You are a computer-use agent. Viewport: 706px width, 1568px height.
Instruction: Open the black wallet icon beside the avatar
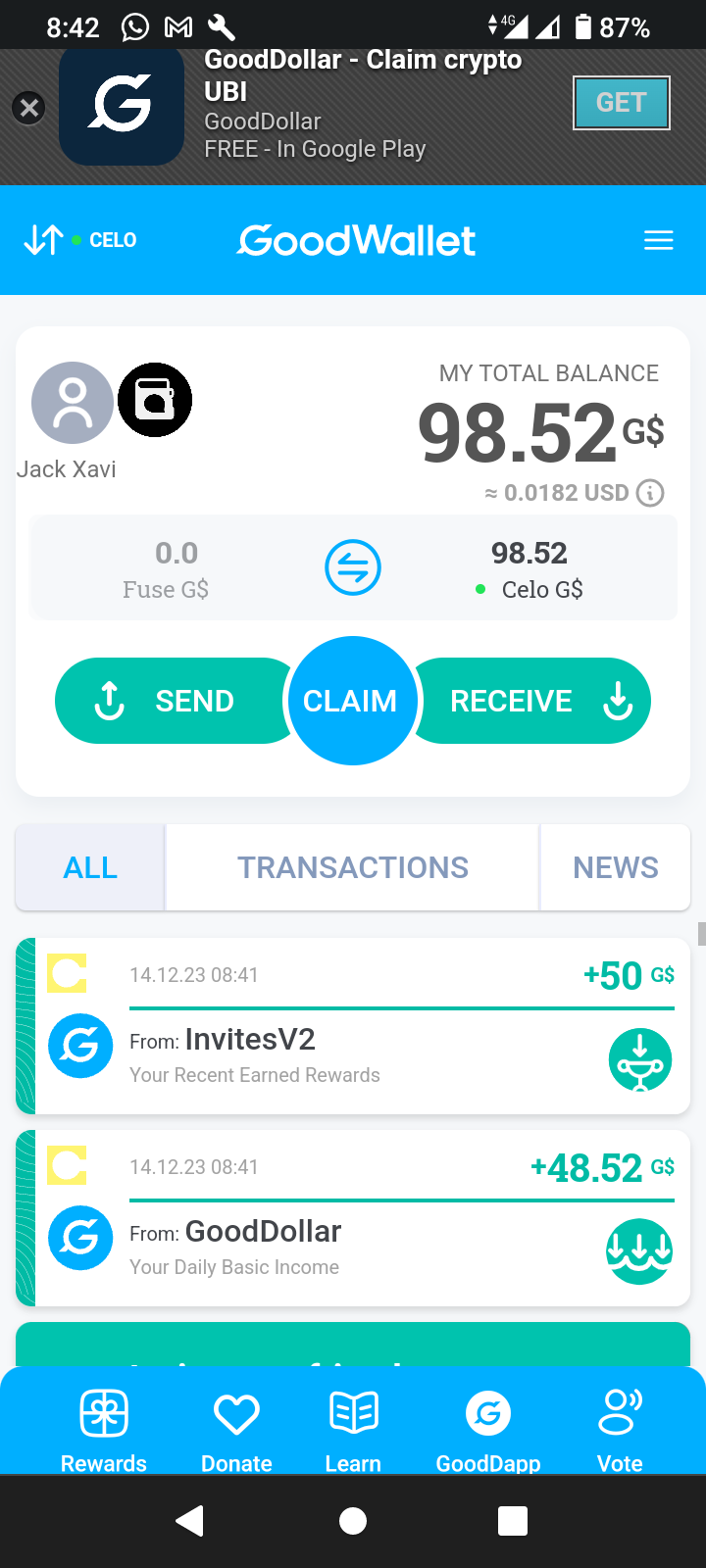tap(155, 400)
